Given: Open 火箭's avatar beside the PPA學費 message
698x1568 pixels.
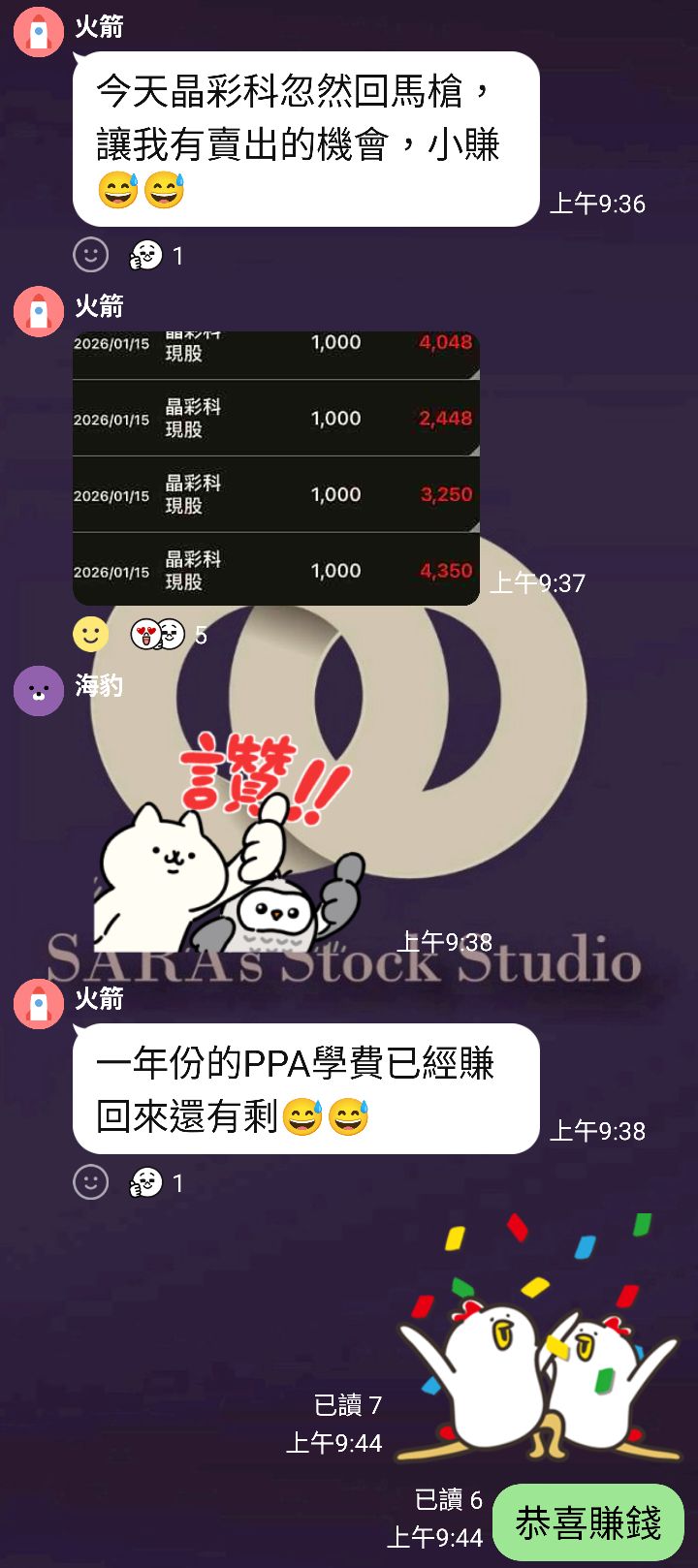Looking at the screenshot, I should coord(39,1003).
